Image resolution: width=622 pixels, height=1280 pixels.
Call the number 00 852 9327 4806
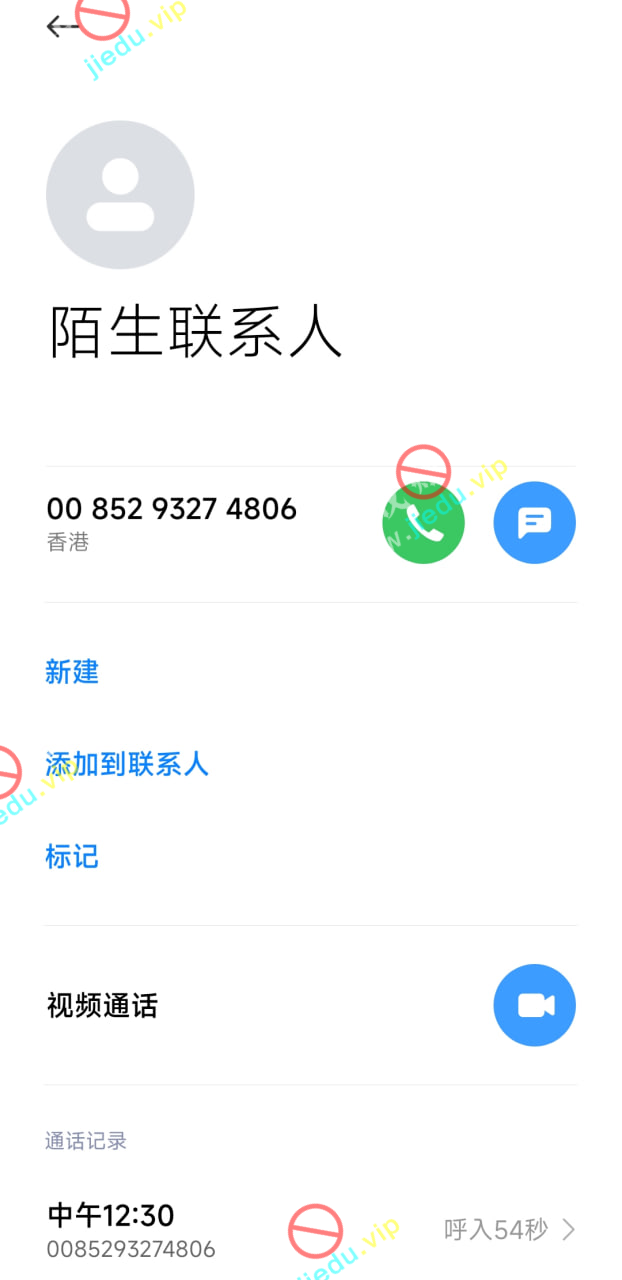424,523
